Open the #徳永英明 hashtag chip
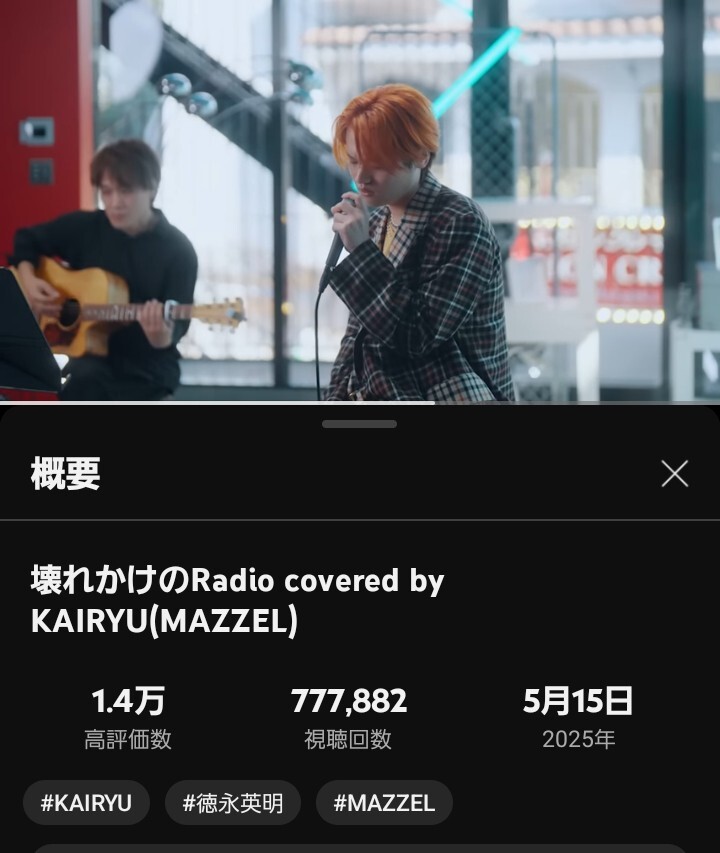Image resolution: width=720 pixels, height=853 pixels. [x=233, y=803]
